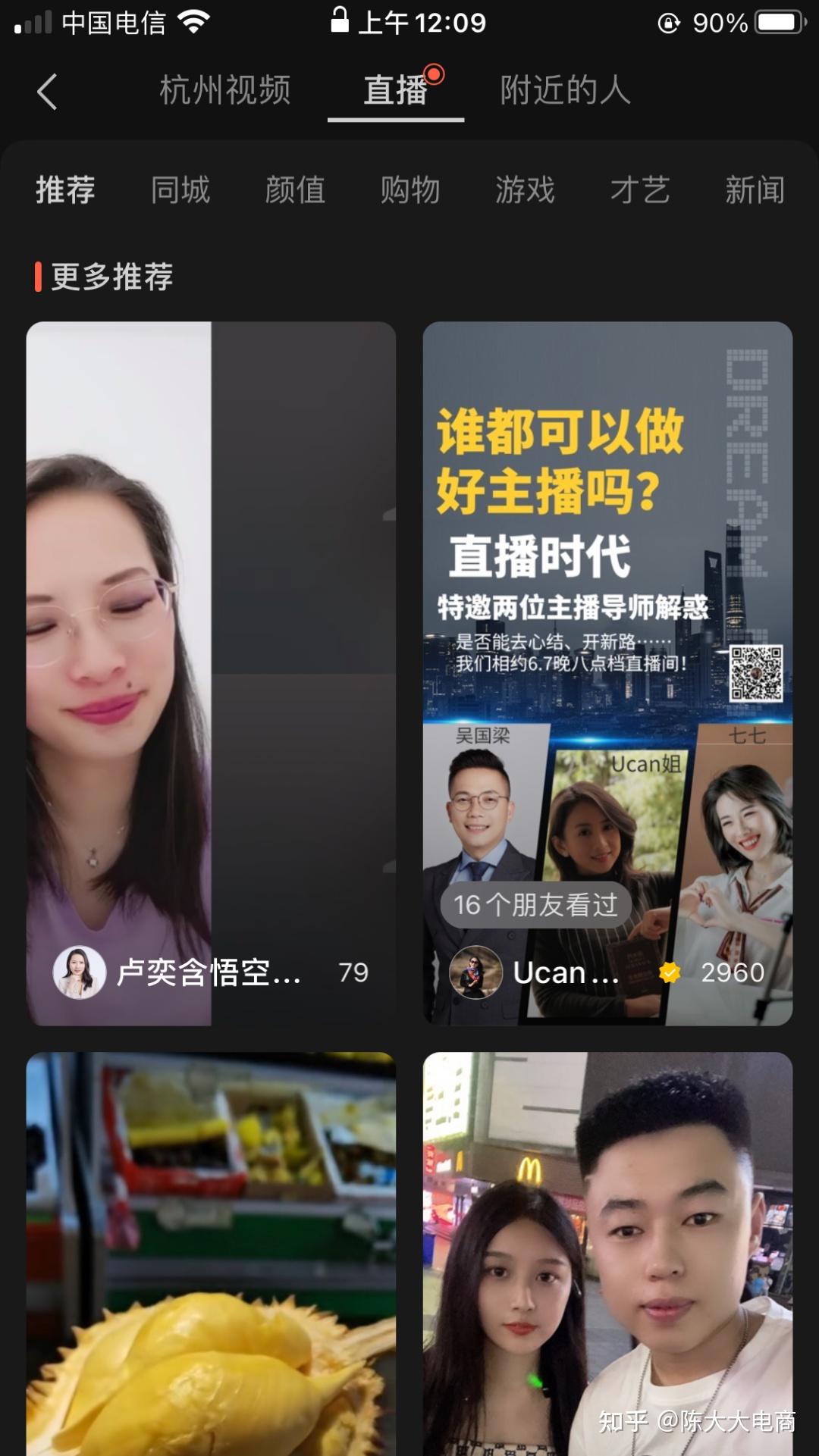This screenshot has width=819, height=1456.
Task: Switch to the 杭州视频 tab
Action: (224, 90)
